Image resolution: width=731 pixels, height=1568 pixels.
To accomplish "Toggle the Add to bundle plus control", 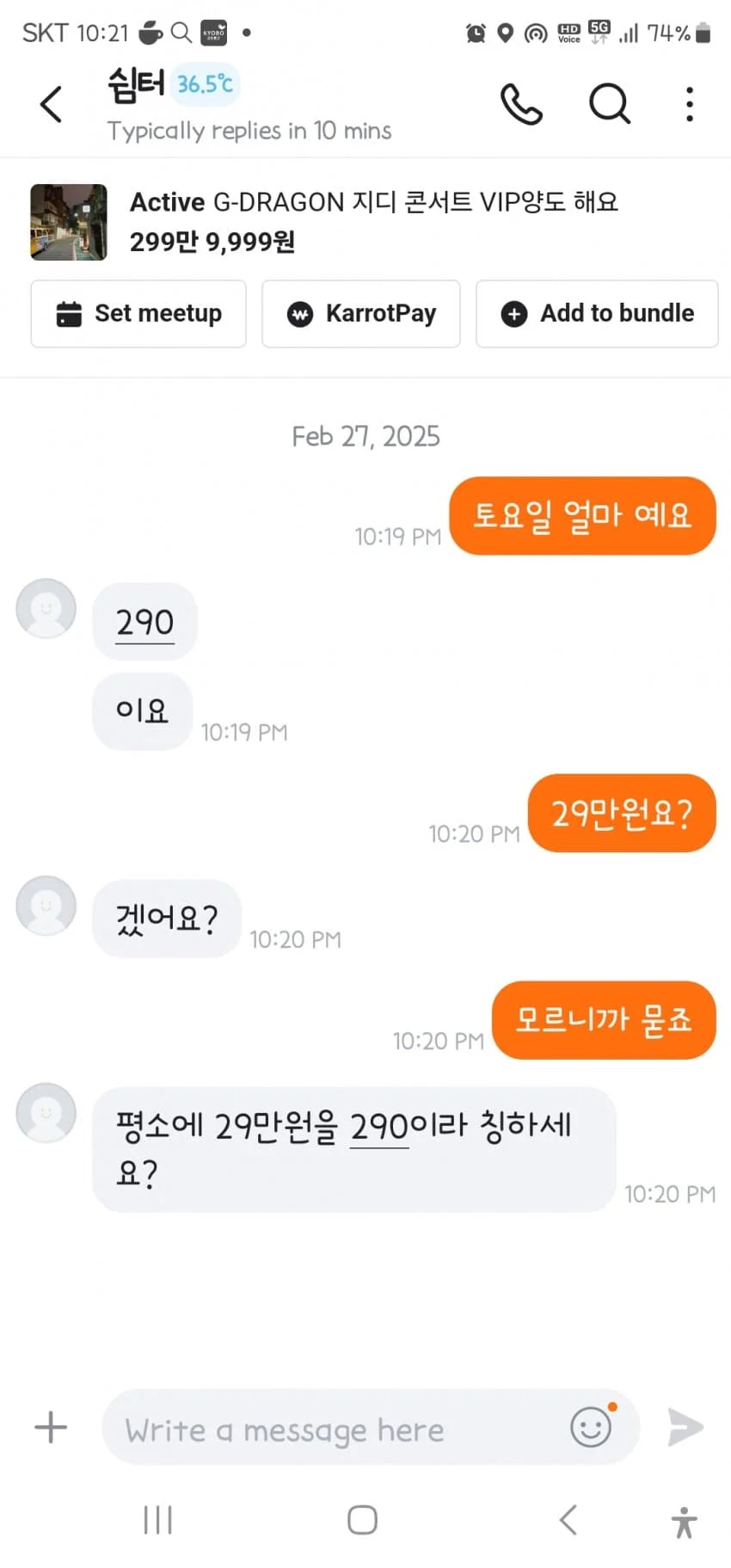I will (x=513, y=314).
